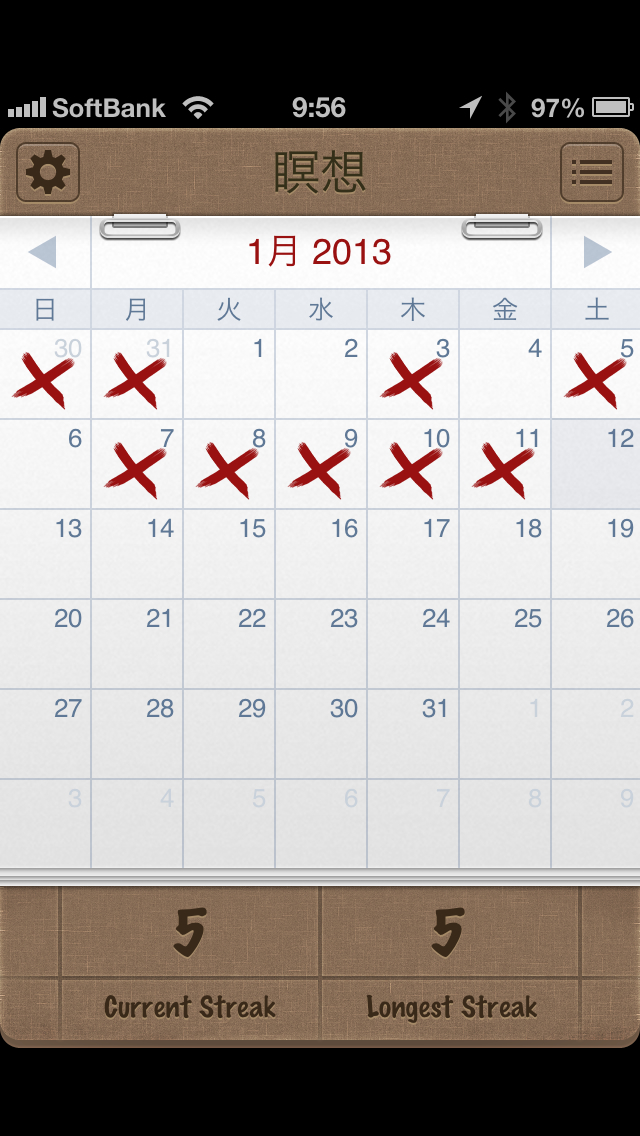Mark January 12 as done
The image size is (640, 1136).
tap(596, 465)
